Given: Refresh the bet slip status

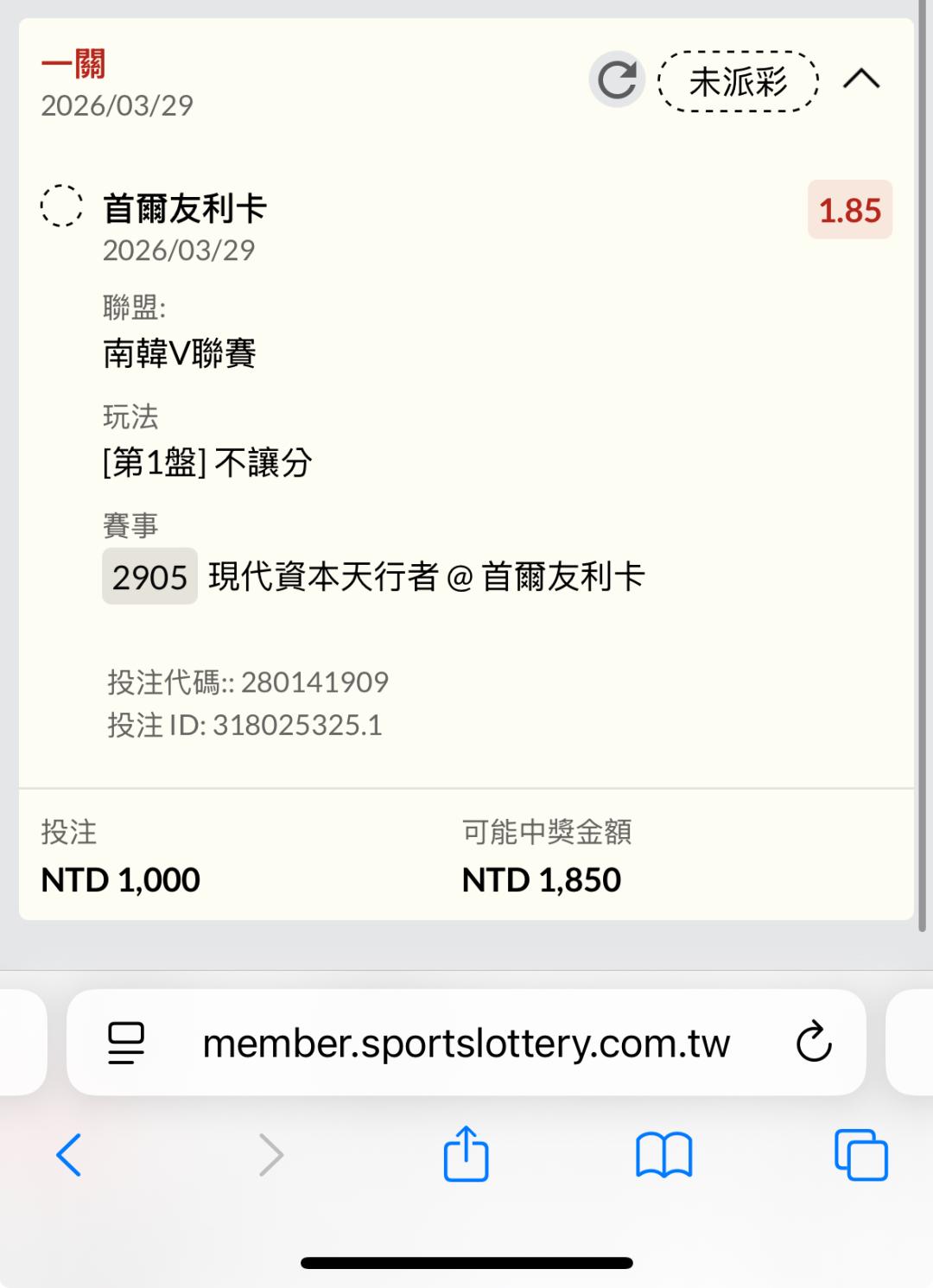Looking at the screenshot, I should [x=617, y=80].
